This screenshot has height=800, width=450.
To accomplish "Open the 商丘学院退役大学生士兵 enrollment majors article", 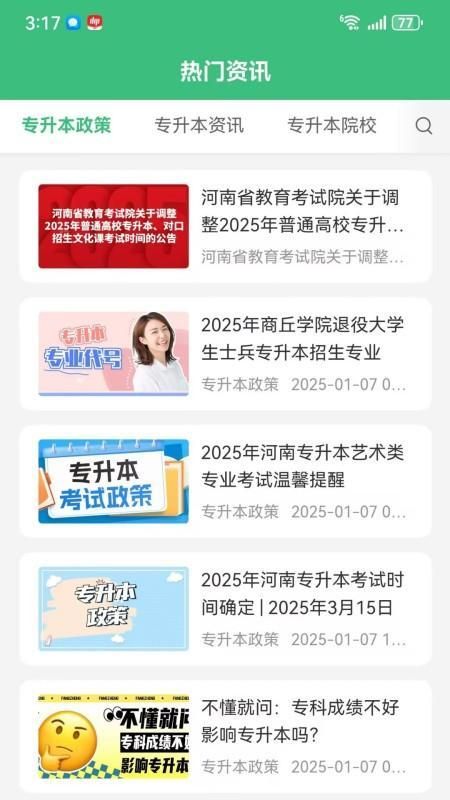I will (x=226, y=354).
